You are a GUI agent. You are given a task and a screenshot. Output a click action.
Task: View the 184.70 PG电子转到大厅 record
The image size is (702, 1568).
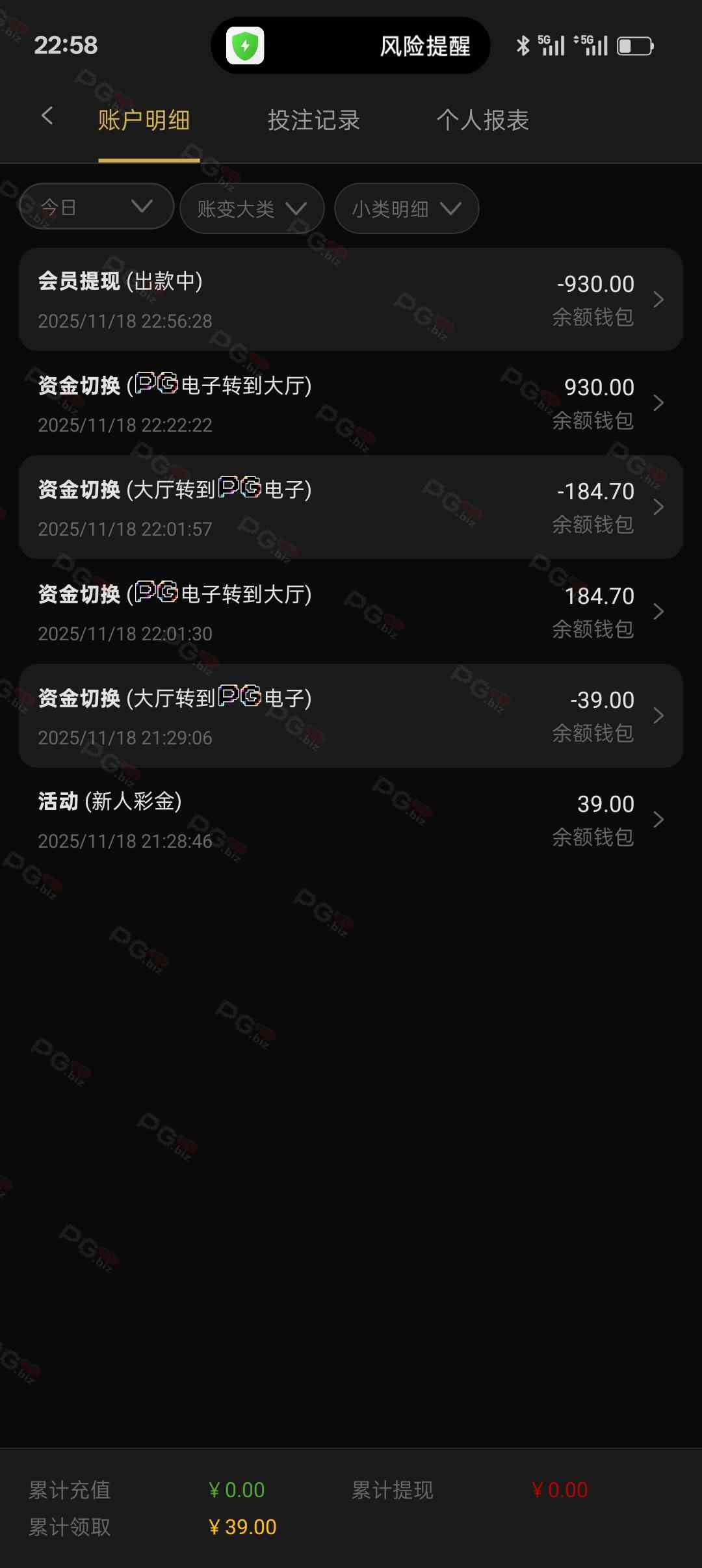pos(351,612)
